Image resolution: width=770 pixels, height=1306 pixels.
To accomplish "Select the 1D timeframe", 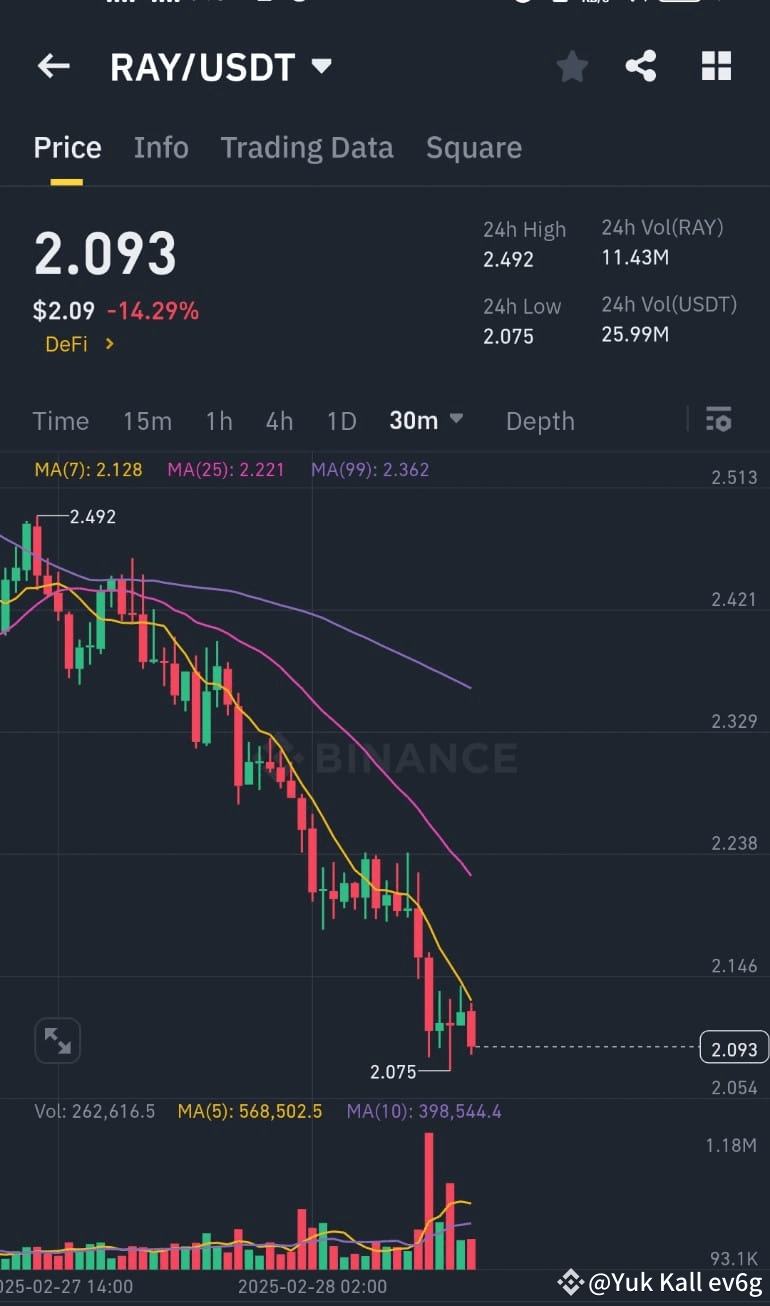I will point(341,421).
